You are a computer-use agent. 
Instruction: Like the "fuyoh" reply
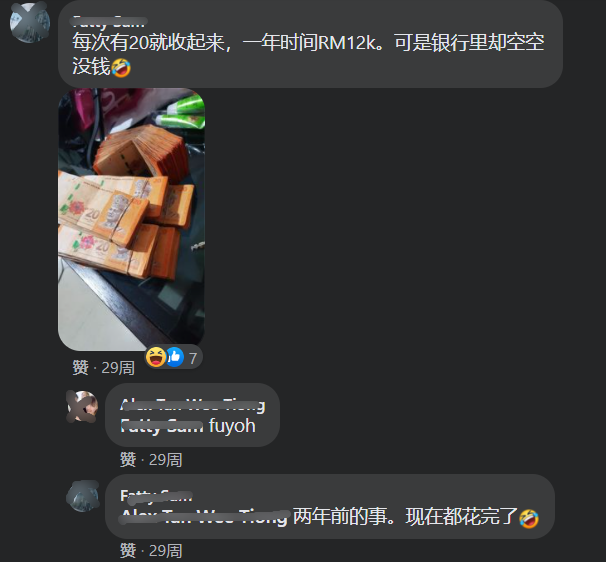[128, 459]
